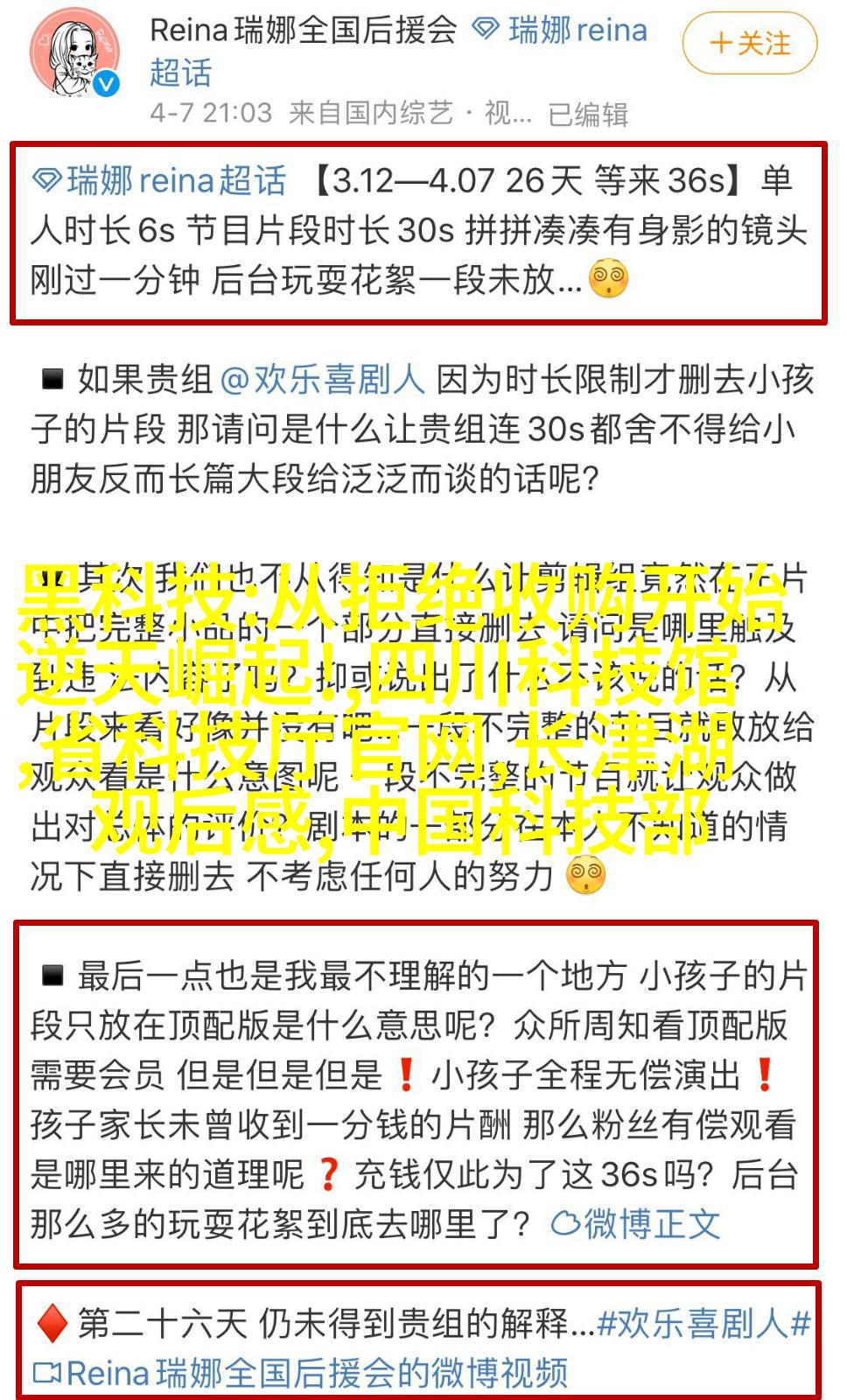The width and height of the screenshot is (847, 1400).
Task: Open the 瑞娜reina超话 link beside the username
Action: pyautogui.click(x=560, y=31)
